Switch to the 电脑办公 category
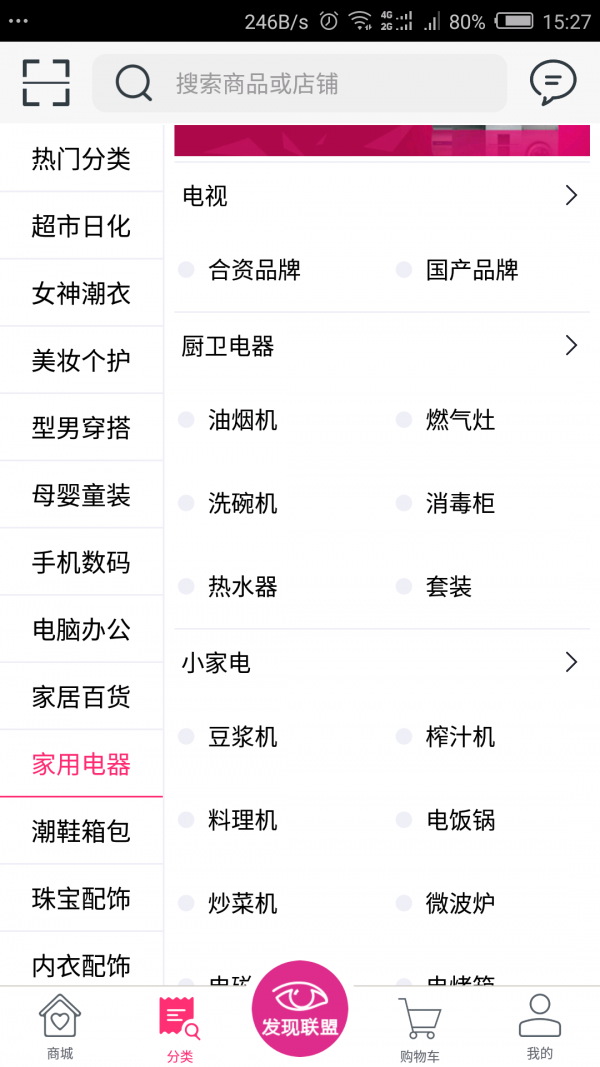The width and height of the screenshot is (600, 1067). [x=81, y=630]
